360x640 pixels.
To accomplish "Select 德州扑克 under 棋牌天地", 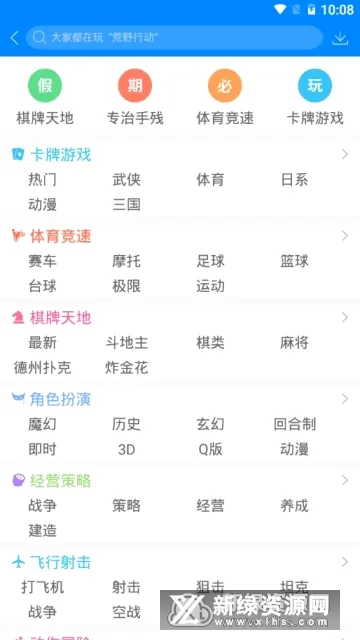I will (42, 368).
